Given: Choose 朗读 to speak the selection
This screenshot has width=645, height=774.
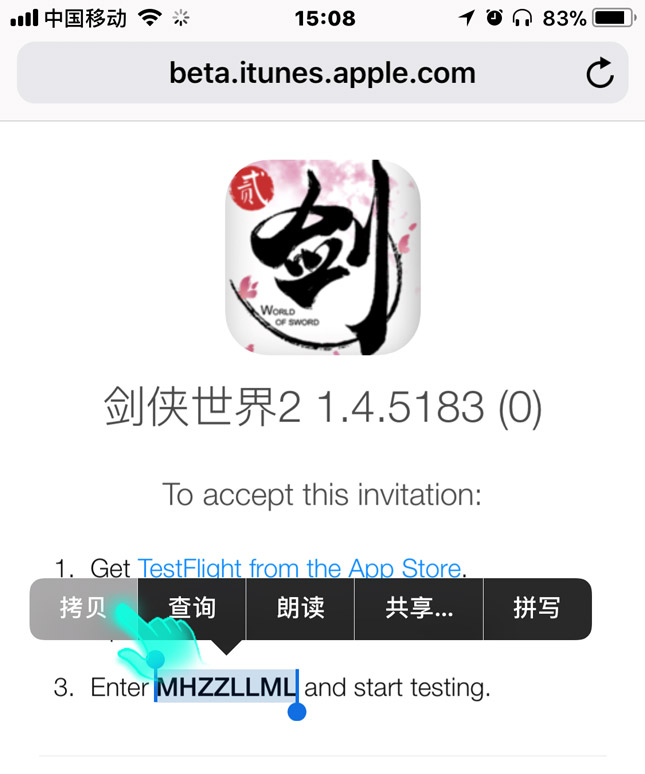Looking at the screenshot, I should pos(300,608).
